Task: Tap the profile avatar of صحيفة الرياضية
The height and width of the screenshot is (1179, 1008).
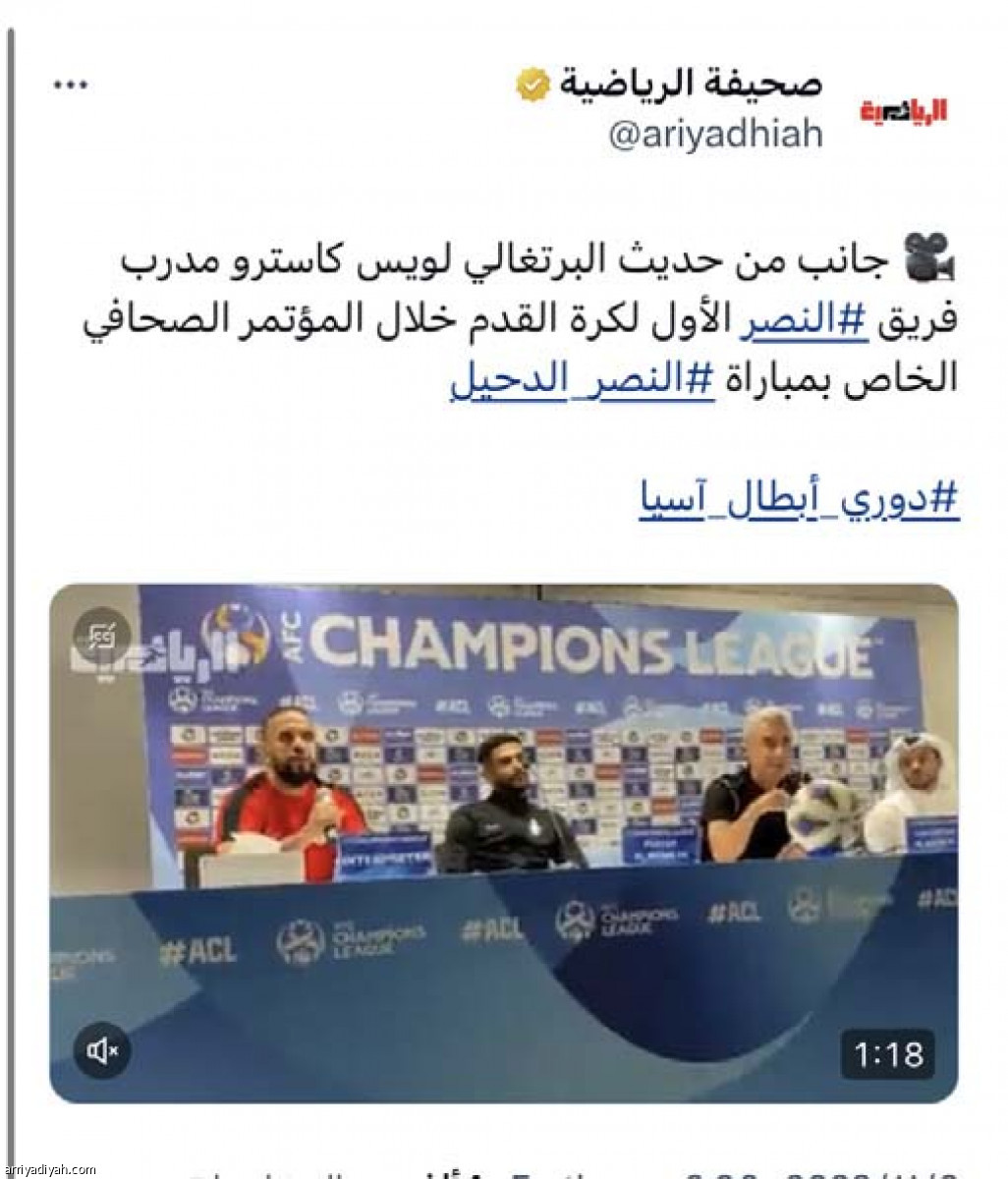Action: pyautogui.click(x=906, y=110)
